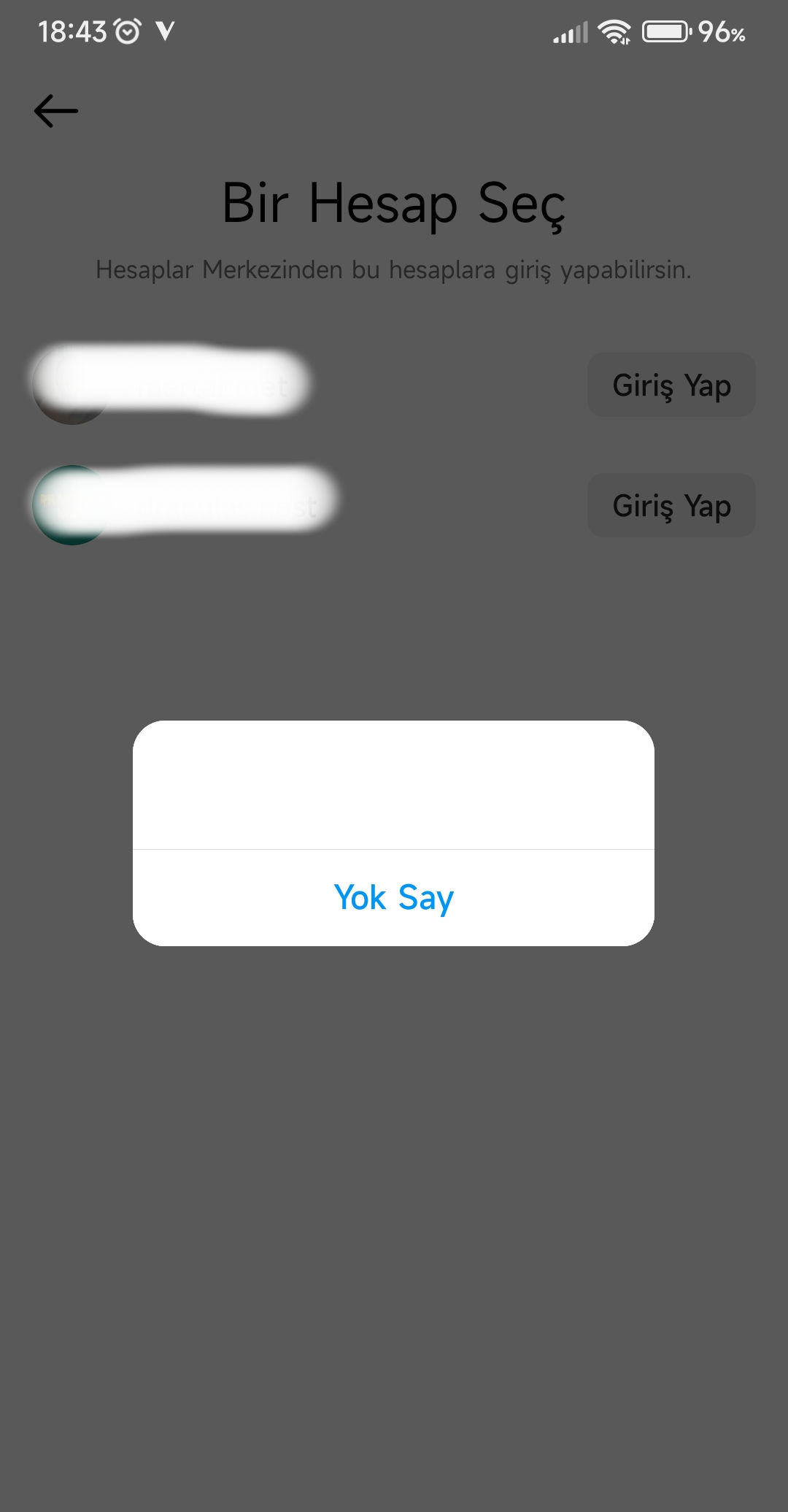Dismiss the dialog with Yok Say
Image resolution: width=788 pixels, height=1512 pixels.
pyautogui.click(x=393, y=897)
